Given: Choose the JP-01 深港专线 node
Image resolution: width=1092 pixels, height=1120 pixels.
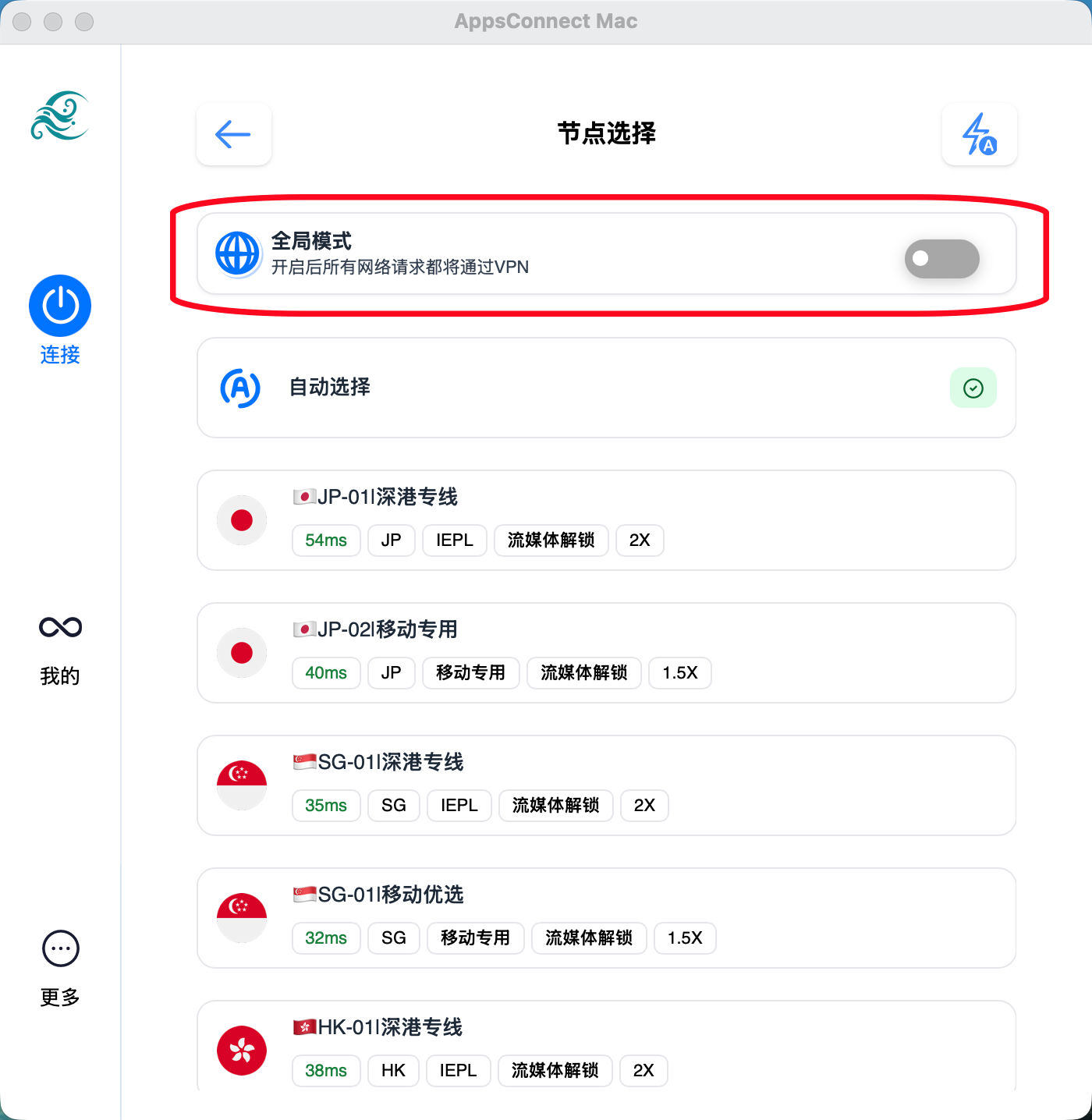Looking at the screenshot, I should 606,519.
